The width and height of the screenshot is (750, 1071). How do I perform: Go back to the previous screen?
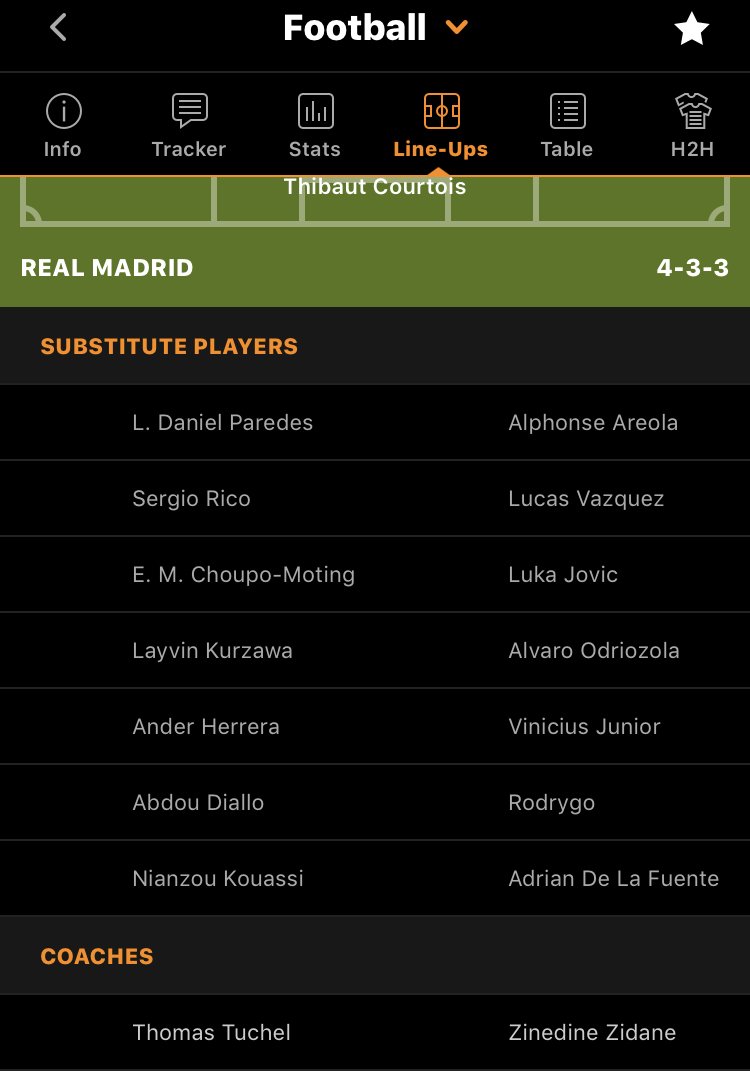click(x=58, y=28)
